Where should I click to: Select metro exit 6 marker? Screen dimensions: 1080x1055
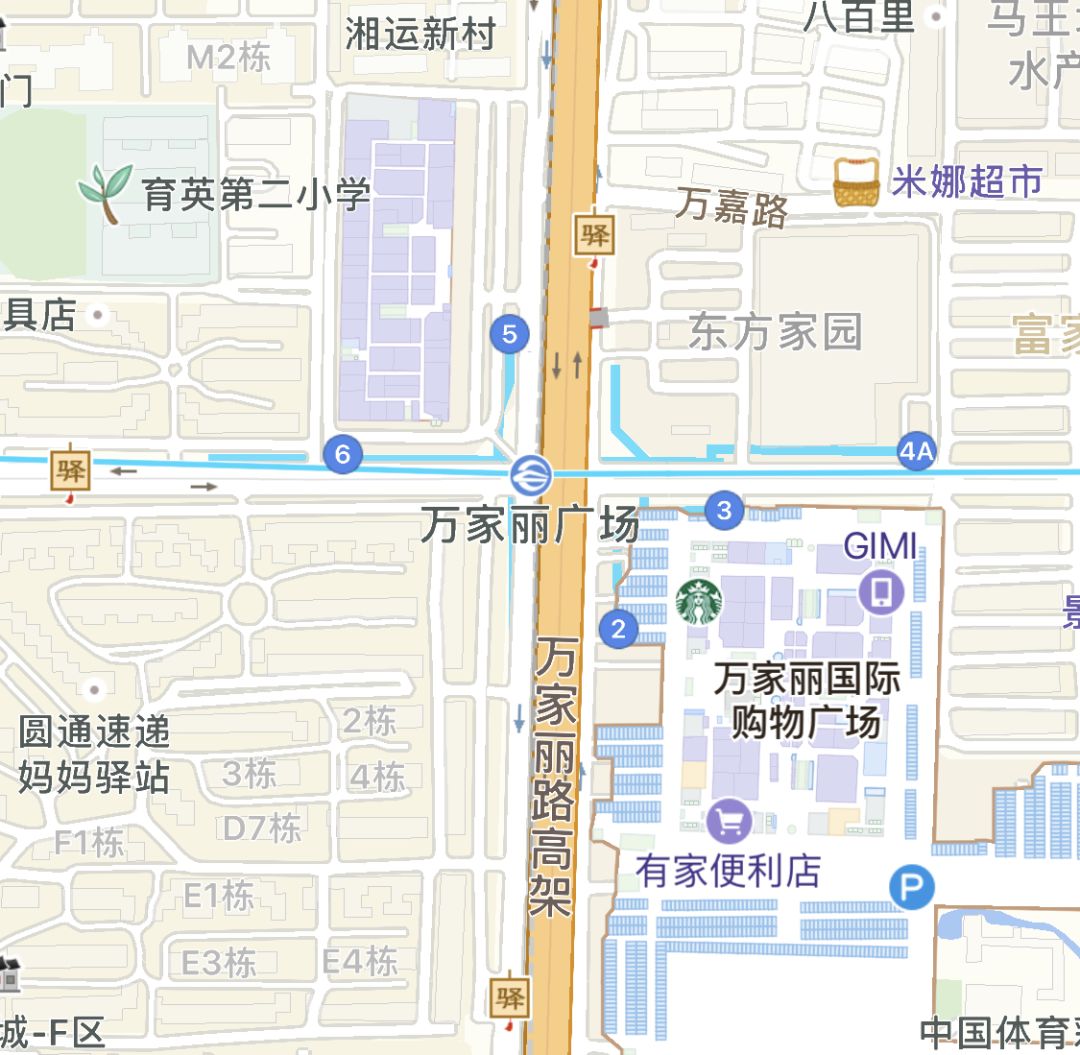[342, 456]
